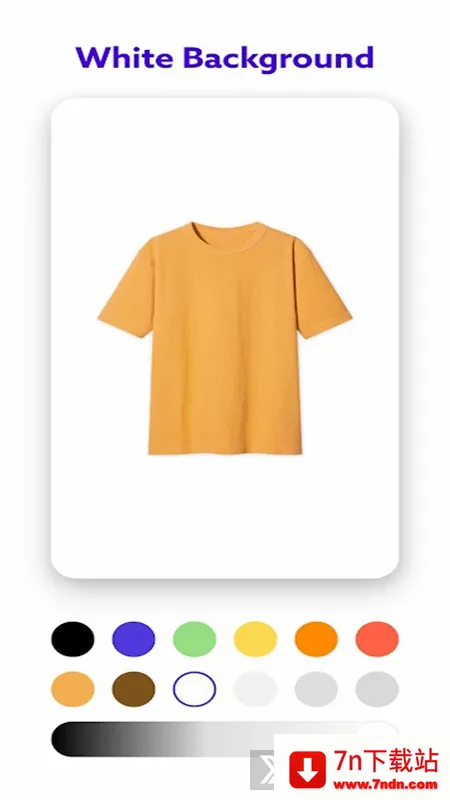Tap the black-to-white gradient slider
The image size is (450, 800).
click(224, 739)
